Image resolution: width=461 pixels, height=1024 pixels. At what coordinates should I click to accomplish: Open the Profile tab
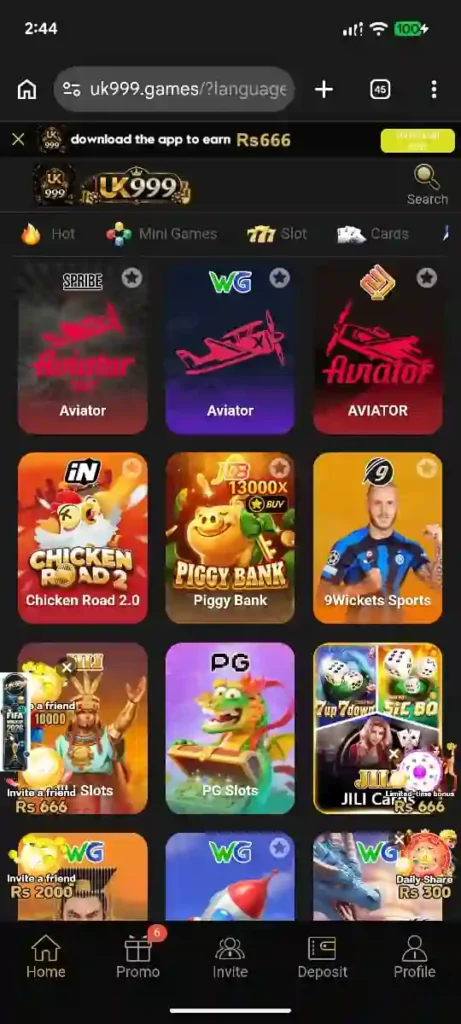pos(414,957)
